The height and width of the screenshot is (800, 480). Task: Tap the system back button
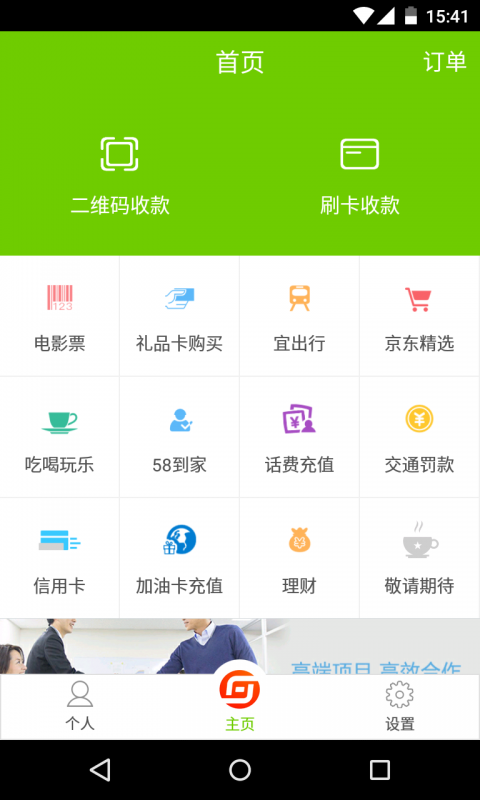[x=100, y=770]
